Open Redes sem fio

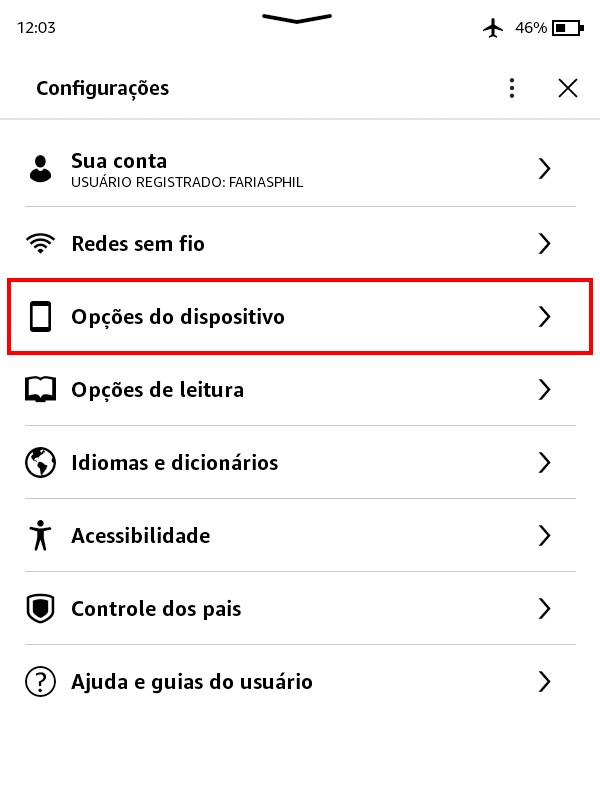(x=300, y=243)
